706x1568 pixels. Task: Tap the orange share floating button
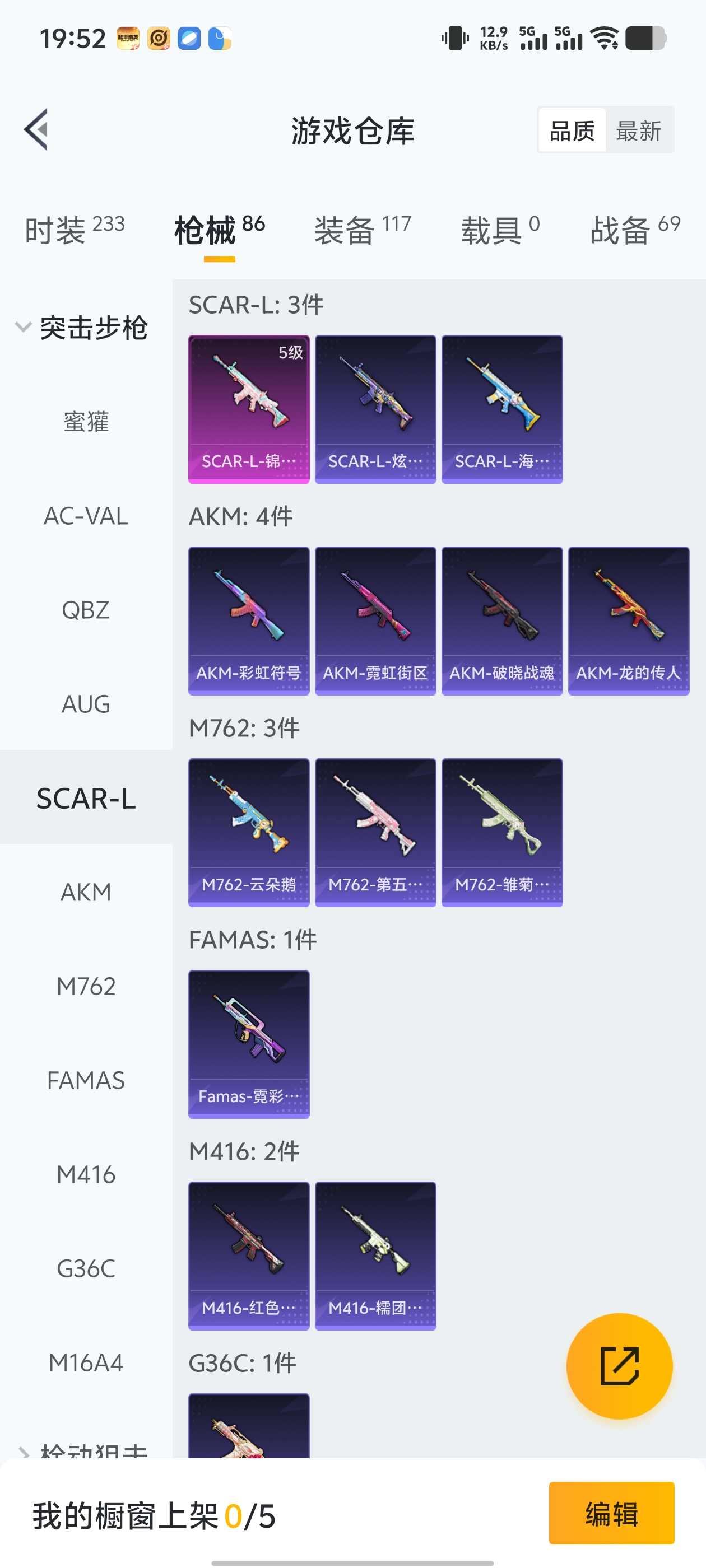(619, 1366)
